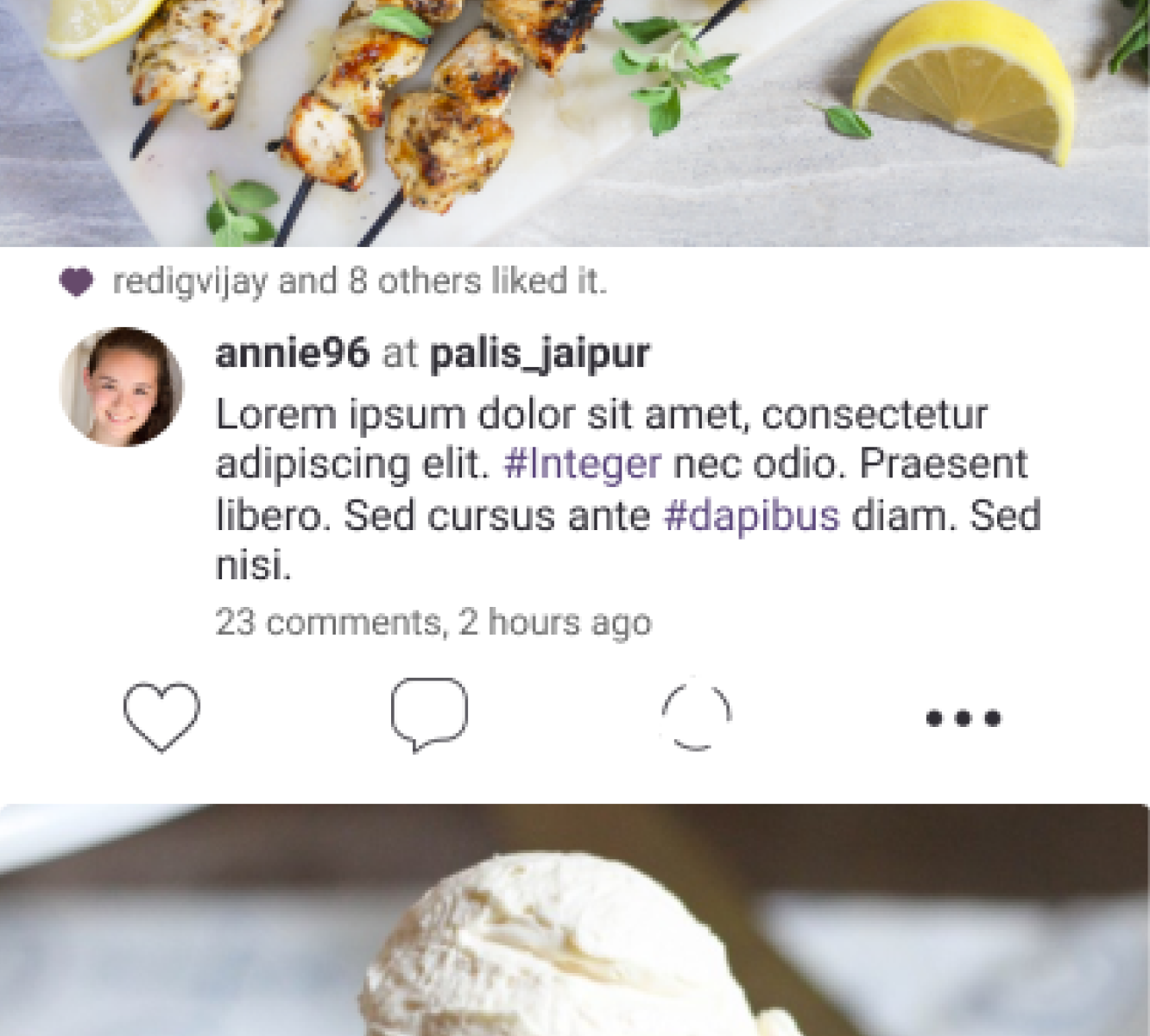Open the #dapibus hashtag
1150x1036 pixels.
click(751, 515)
